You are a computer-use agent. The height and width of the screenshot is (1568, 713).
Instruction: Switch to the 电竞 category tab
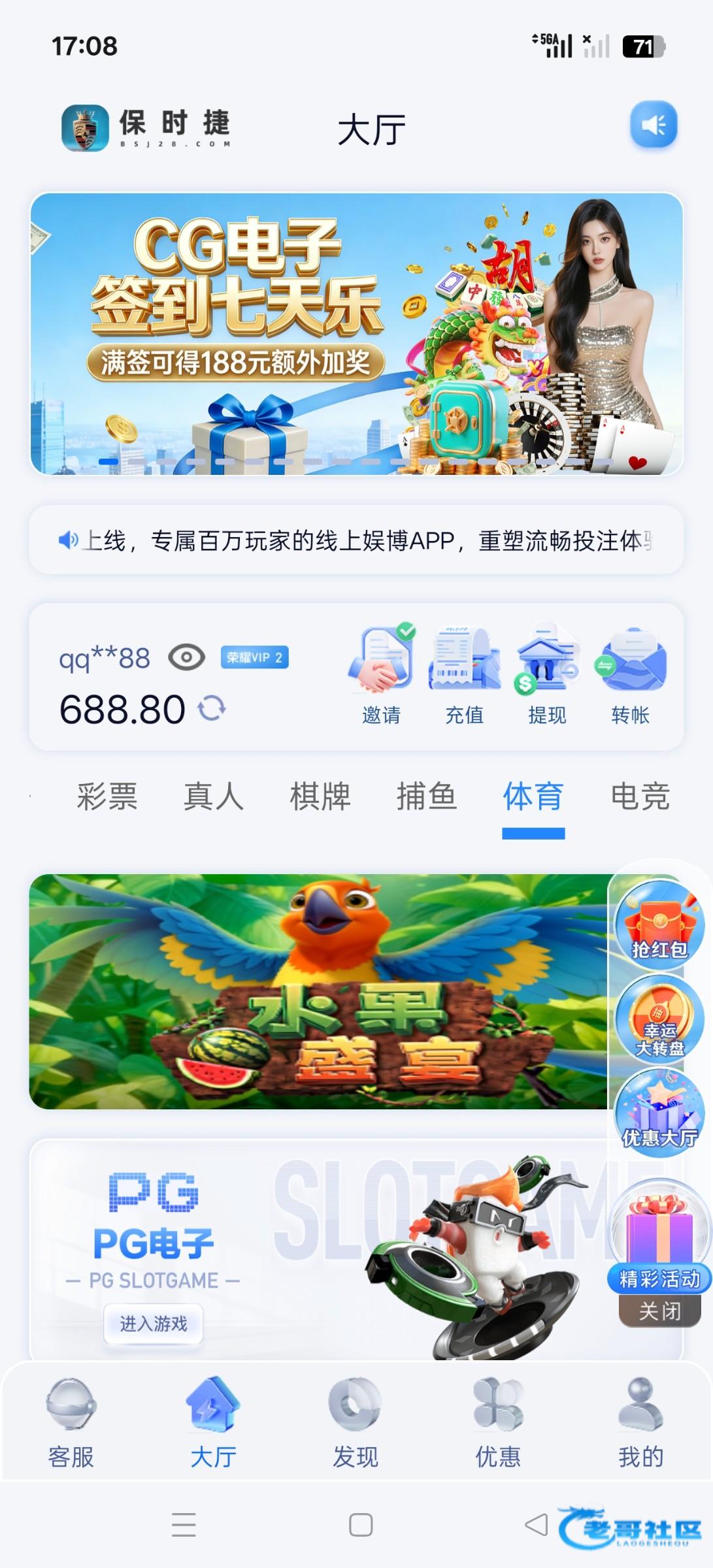640,796
